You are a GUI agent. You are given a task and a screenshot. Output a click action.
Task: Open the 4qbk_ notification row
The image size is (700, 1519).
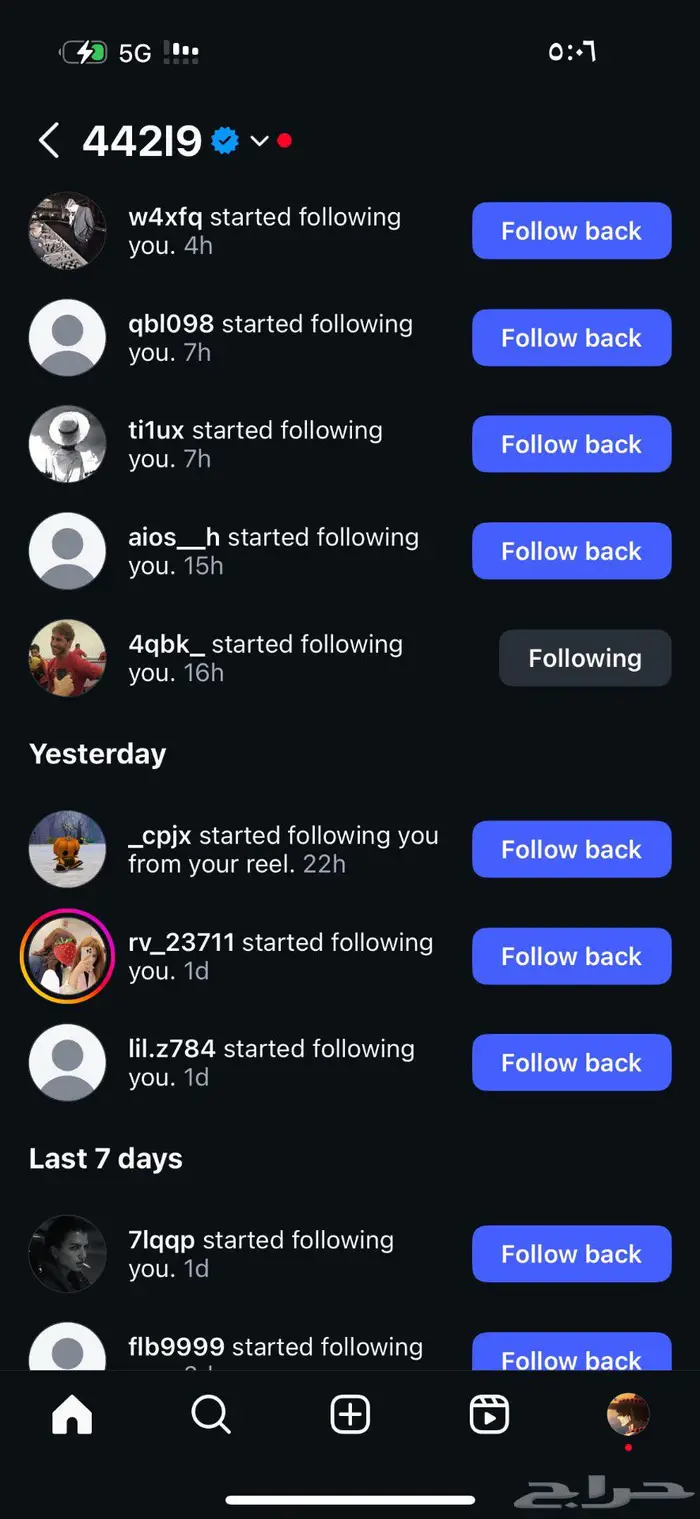click(x=280, y=658)
